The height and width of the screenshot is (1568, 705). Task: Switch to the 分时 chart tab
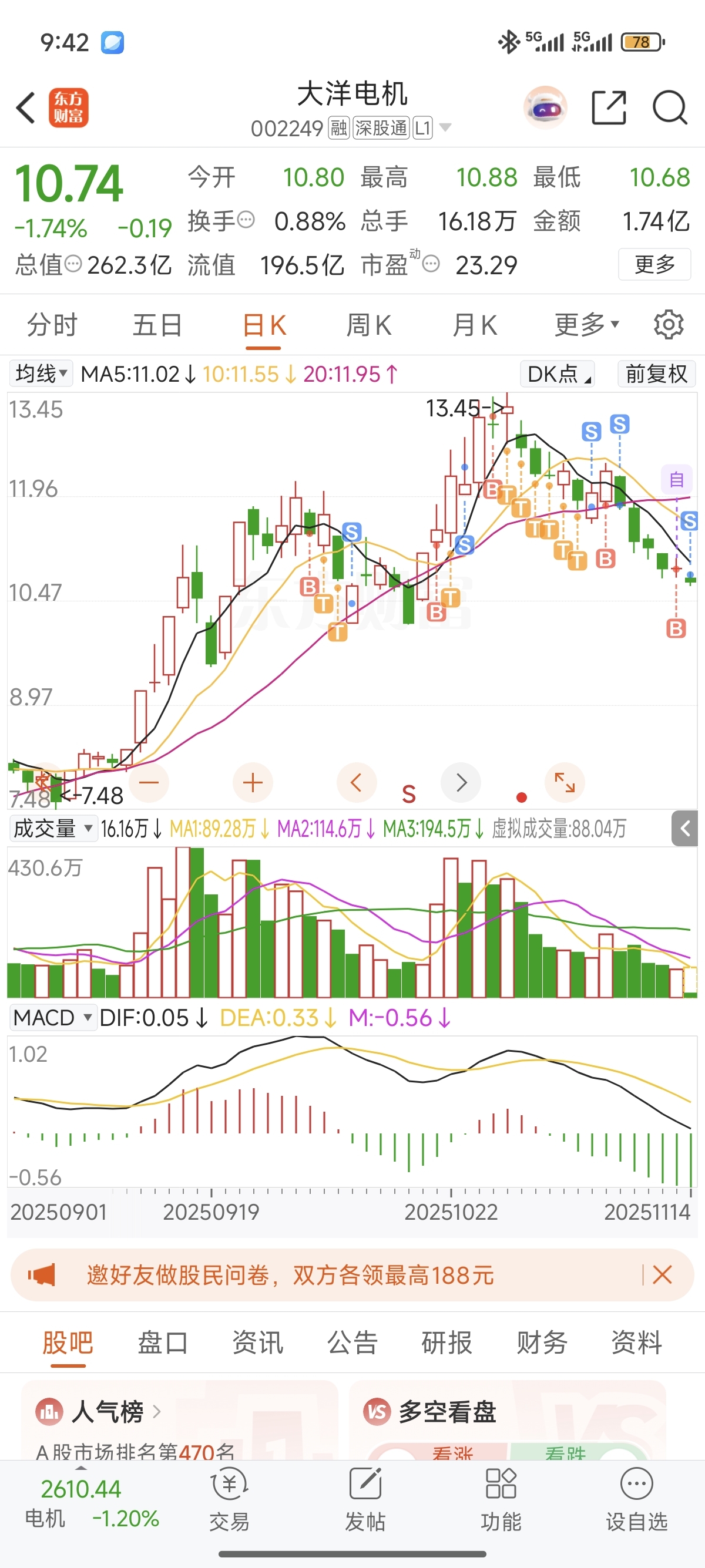[x=52, y=325]
